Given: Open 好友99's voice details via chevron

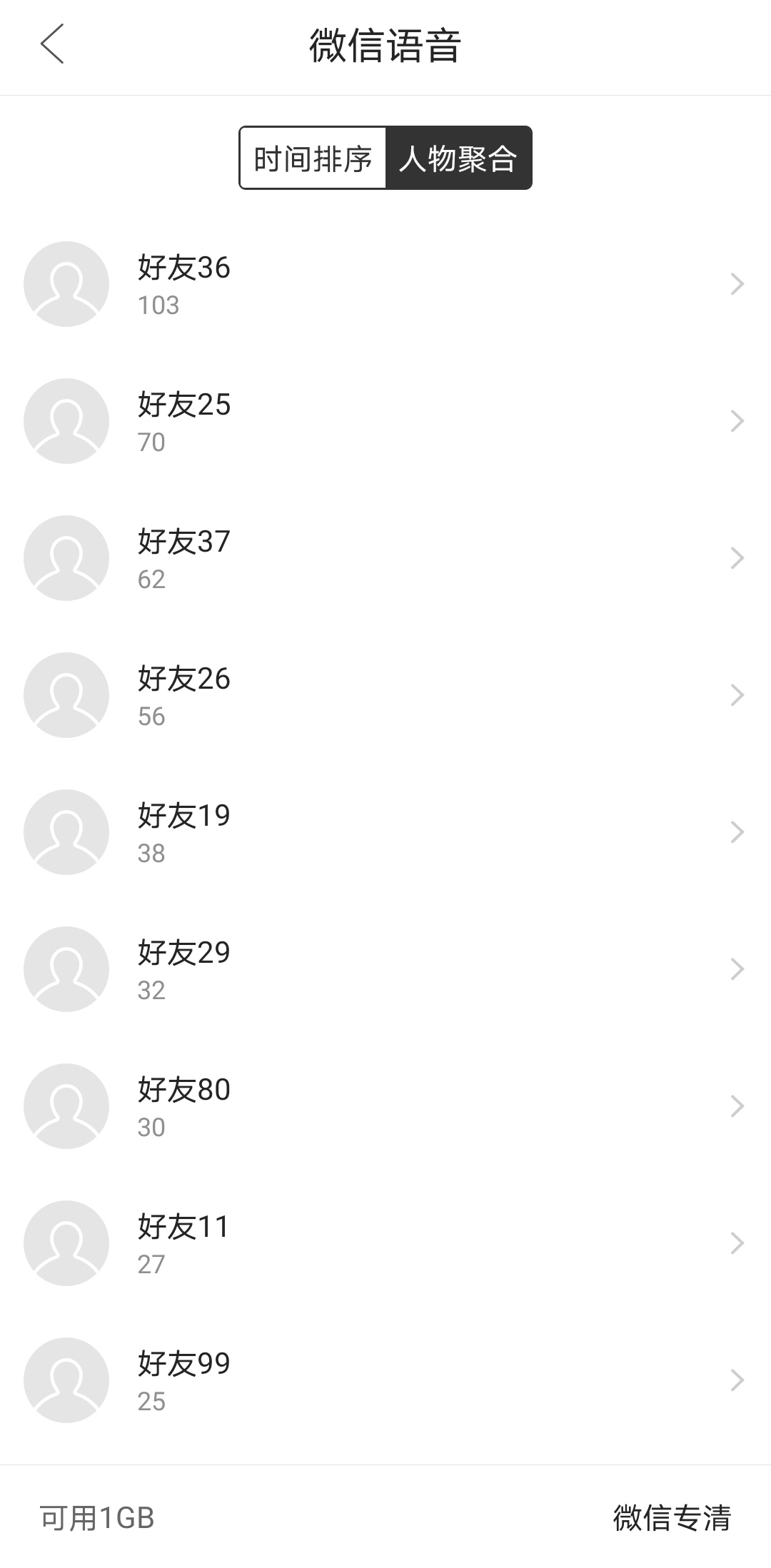Looking at the screenshot, I should 738,1379.
